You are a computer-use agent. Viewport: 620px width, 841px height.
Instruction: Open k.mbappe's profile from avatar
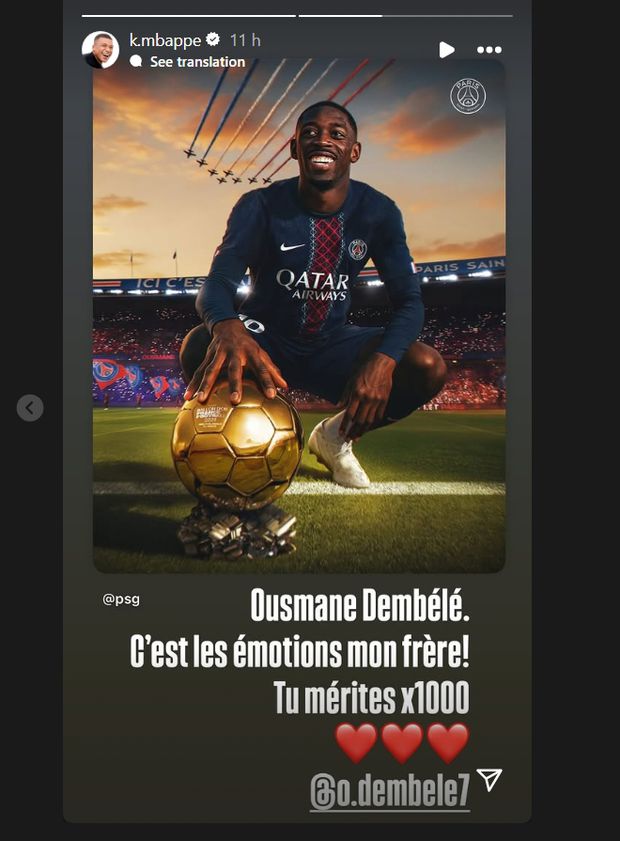pos(100,49)
